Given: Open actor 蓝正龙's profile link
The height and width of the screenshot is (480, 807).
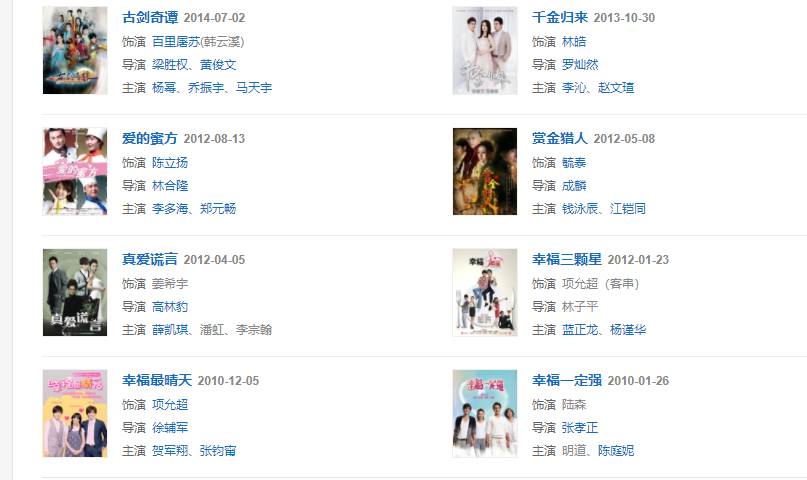Looking at the screenshot, I should (x=580, y=330).
